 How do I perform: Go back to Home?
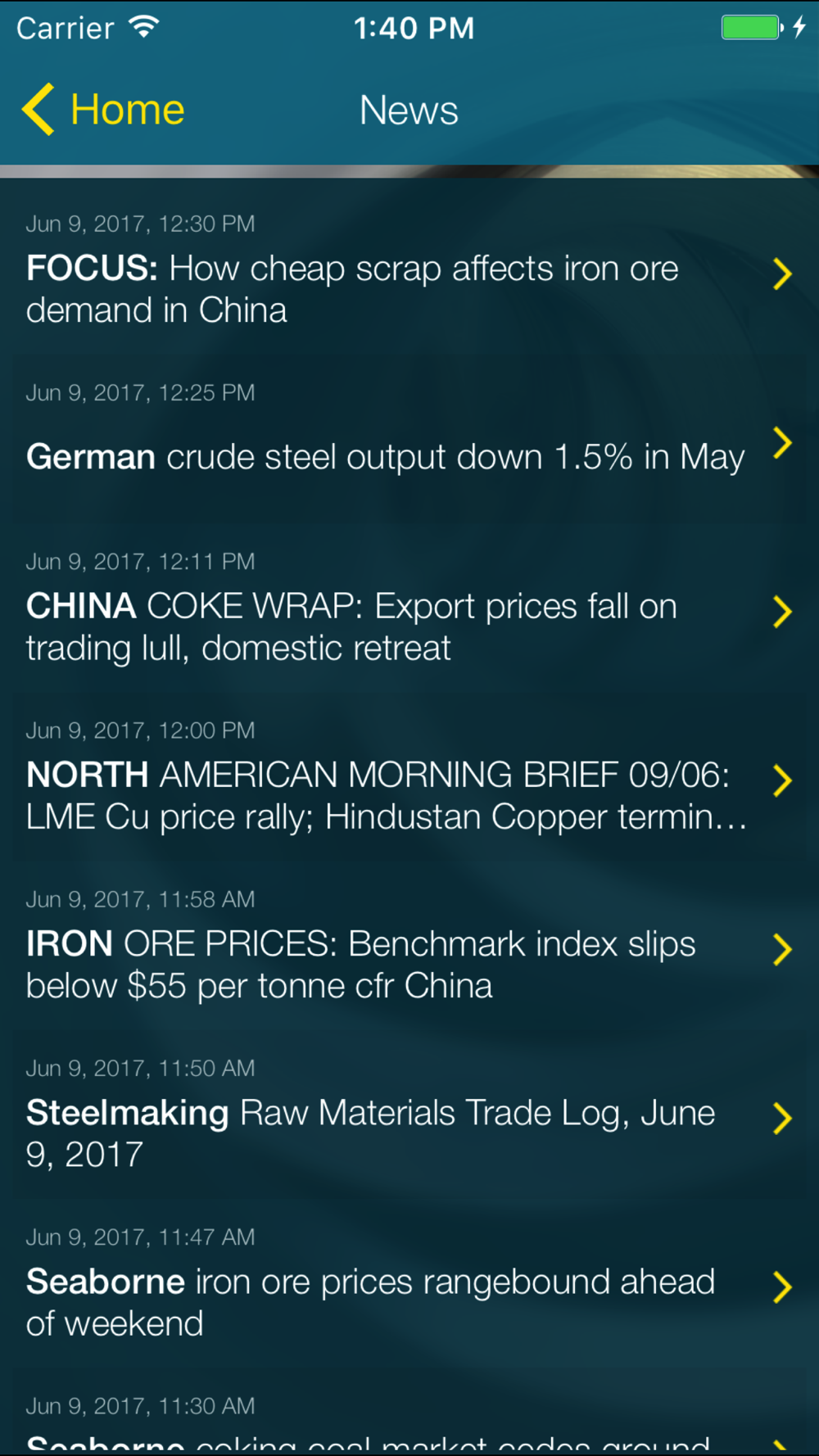(x=104, y=110)
